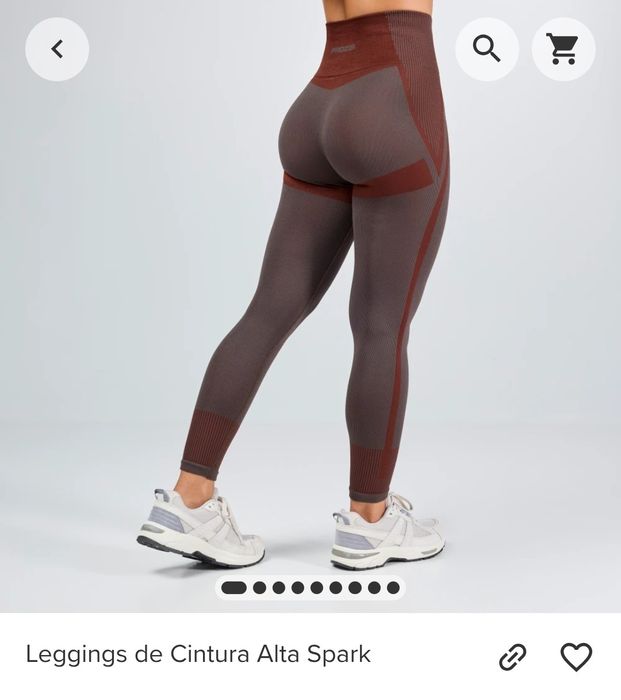Select the image carousel page indicator
This screenshot has width=621, height=700.
click(310, 587)
